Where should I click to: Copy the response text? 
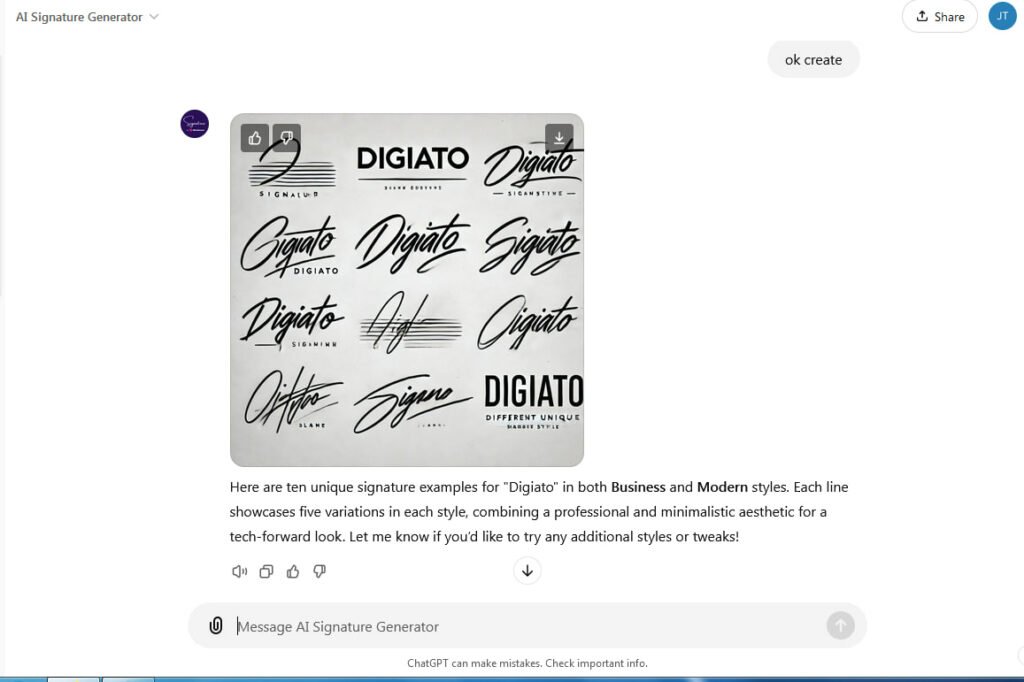(266, 572)
